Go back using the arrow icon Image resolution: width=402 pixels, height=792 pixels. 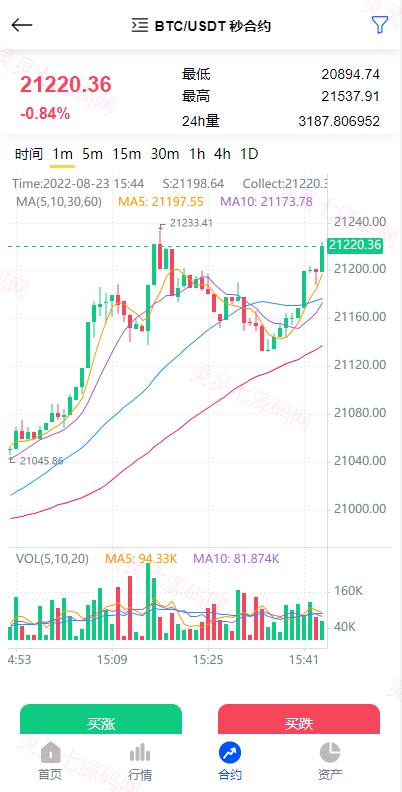pos(22,25)
